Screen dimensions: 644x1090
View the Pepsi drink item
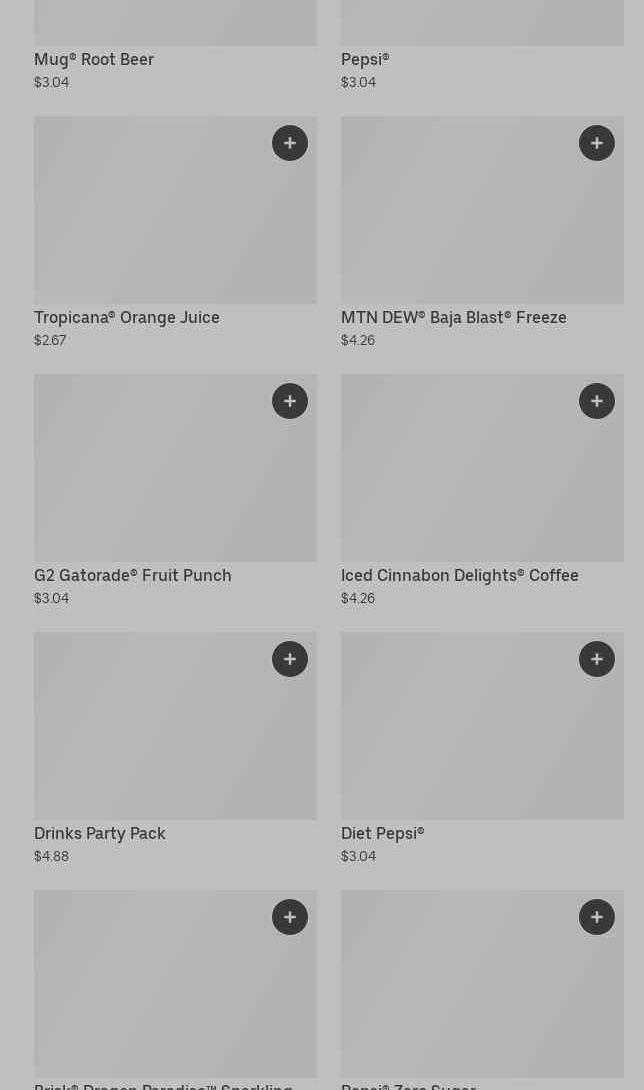click(x=365, y=59)
